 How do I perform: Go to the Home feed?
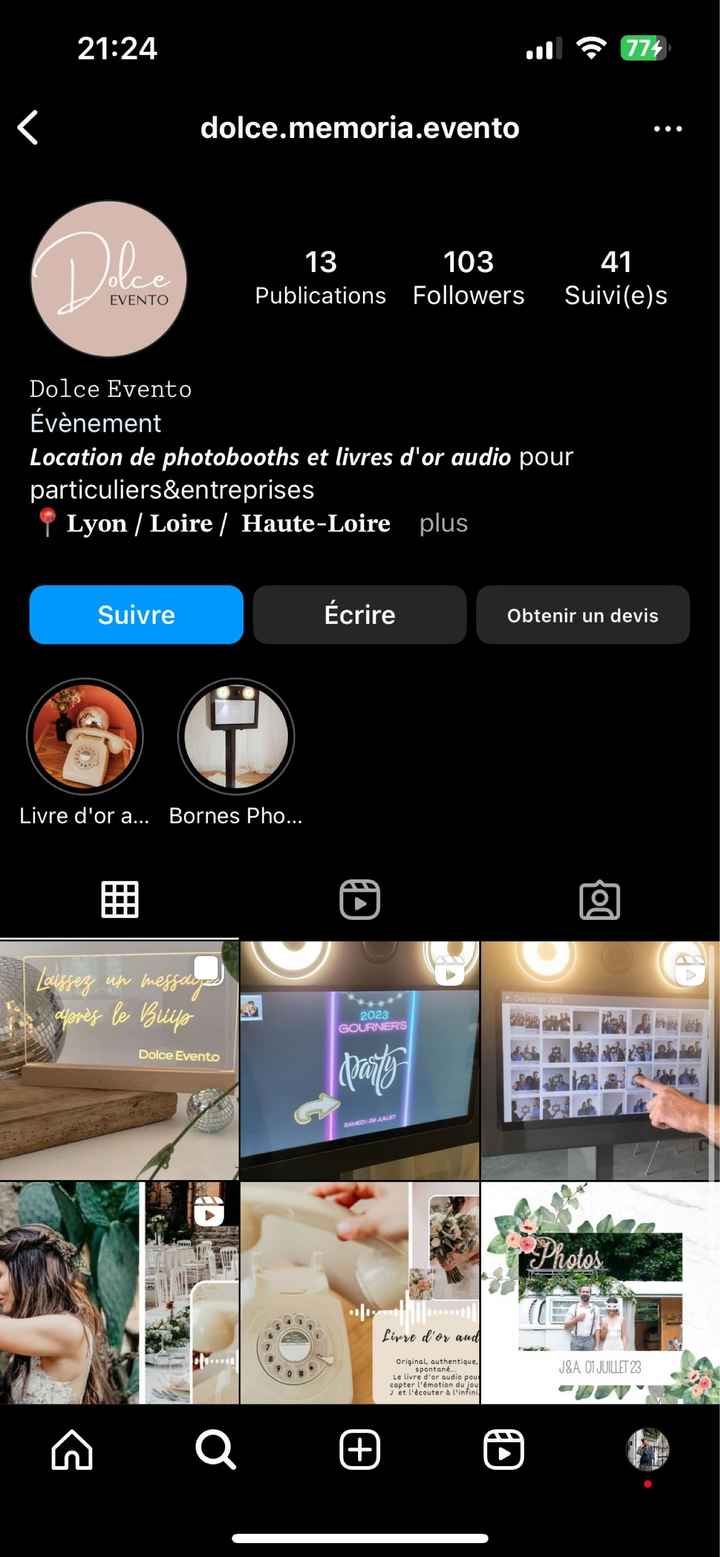(x=72, y=1449)
